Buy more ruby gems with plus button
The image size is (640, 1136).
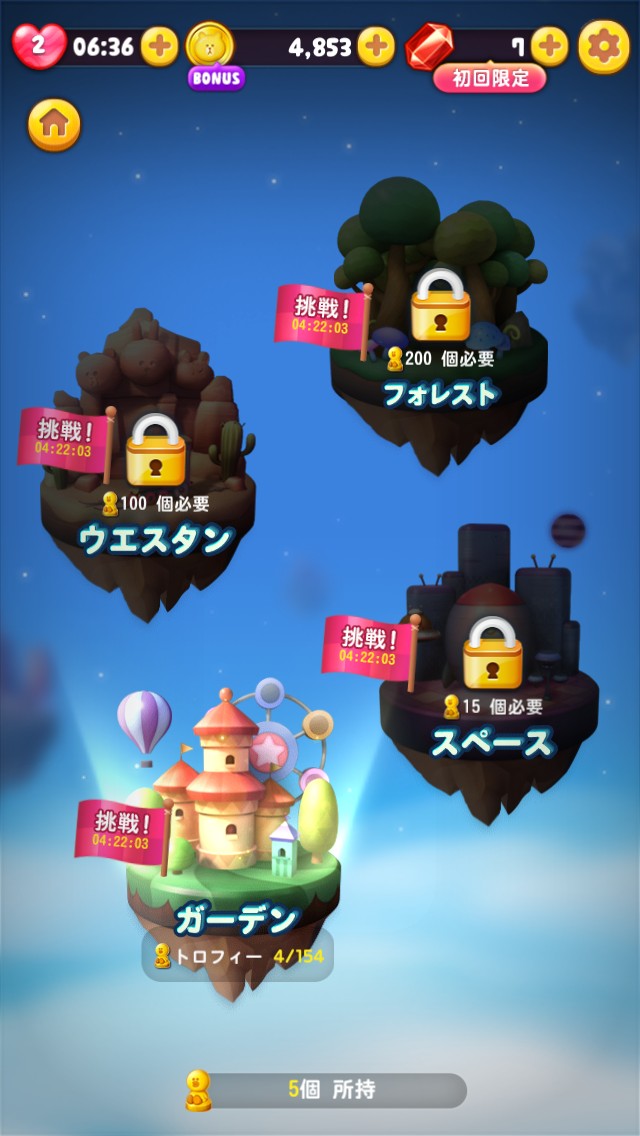(x=549, y=47)
